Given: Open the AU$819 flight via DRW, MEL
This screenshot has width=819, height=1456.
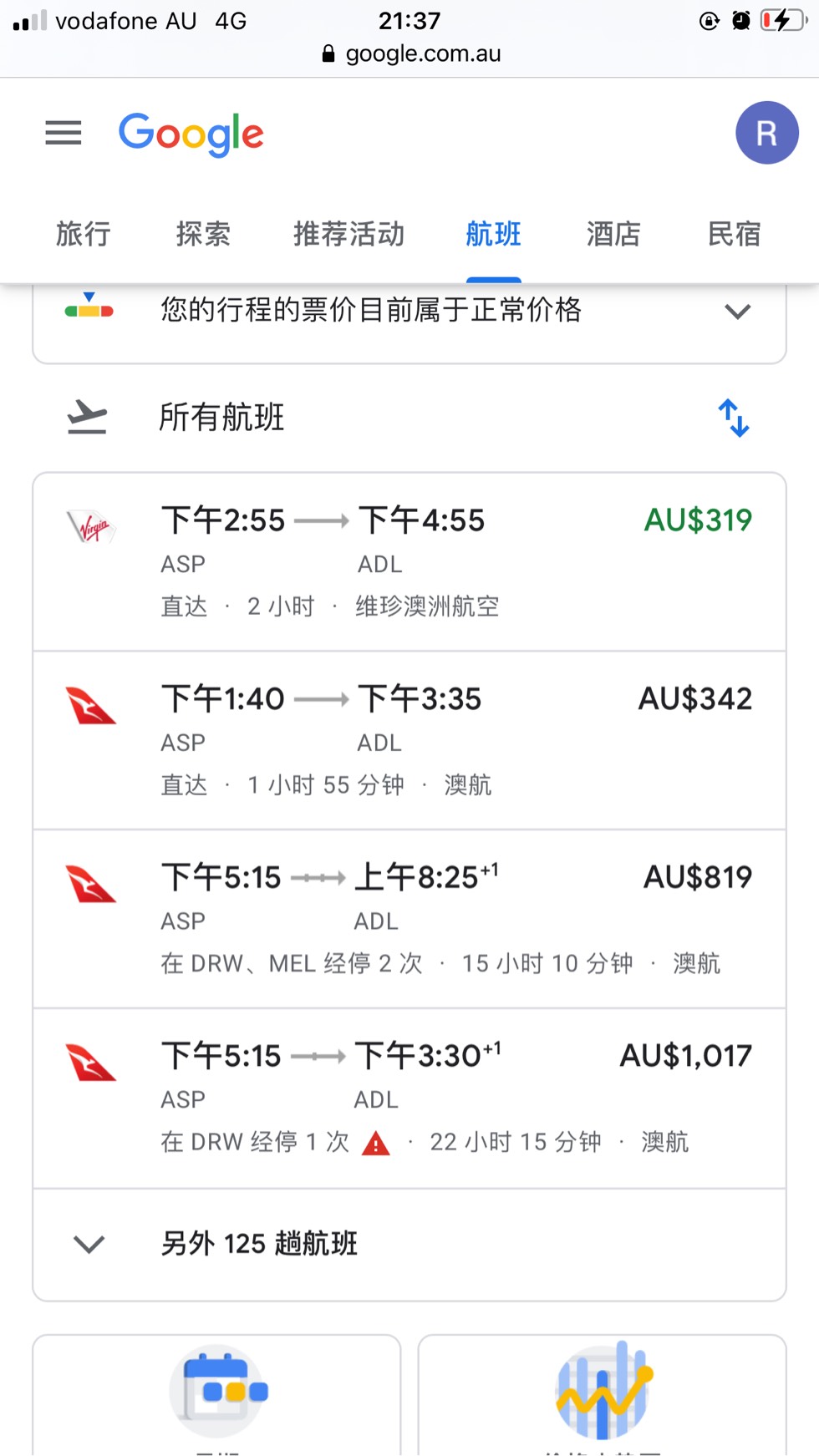Looking at the screenshot, I should coord(409,919).
